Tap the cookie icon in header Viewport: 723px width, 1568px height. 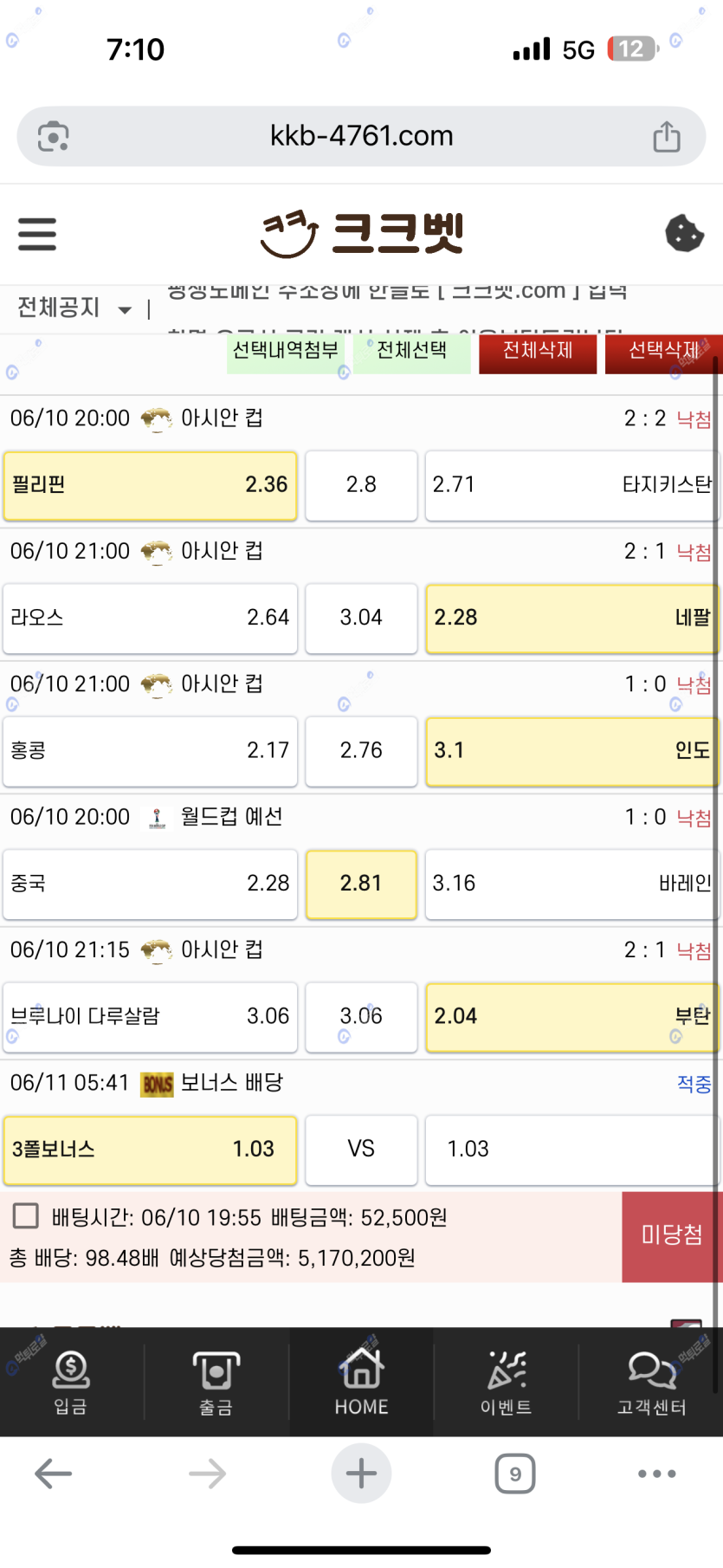684,233
